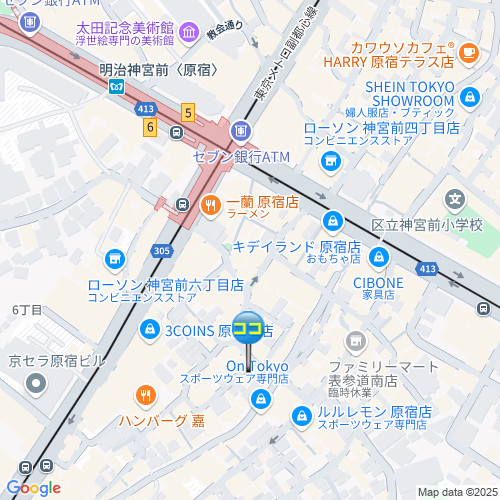Select the 京セラ原宿ビル location marker
The image size is (500, 500).
(36, 384)
